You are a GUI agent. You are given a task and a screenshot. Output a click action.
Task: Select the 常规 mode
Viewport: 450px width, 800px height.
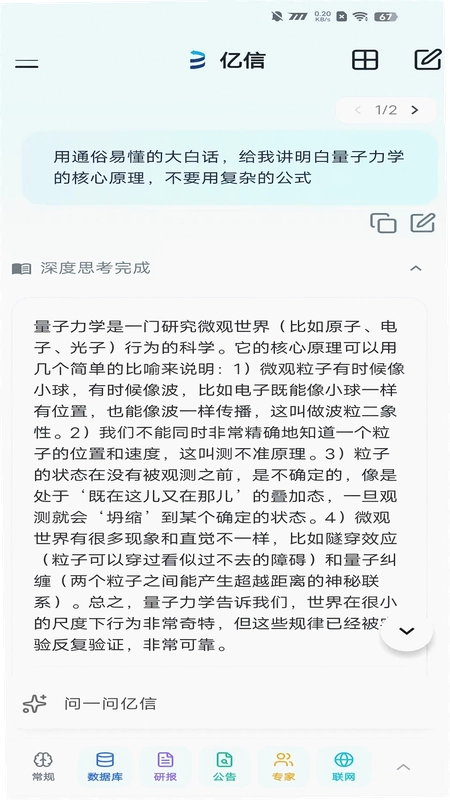pos(43,766)
